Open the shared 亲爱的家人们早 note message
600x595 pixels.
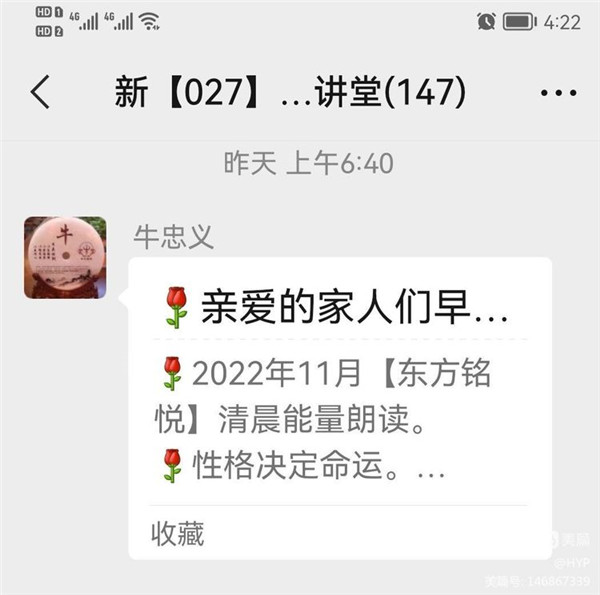tap(340, 390)
